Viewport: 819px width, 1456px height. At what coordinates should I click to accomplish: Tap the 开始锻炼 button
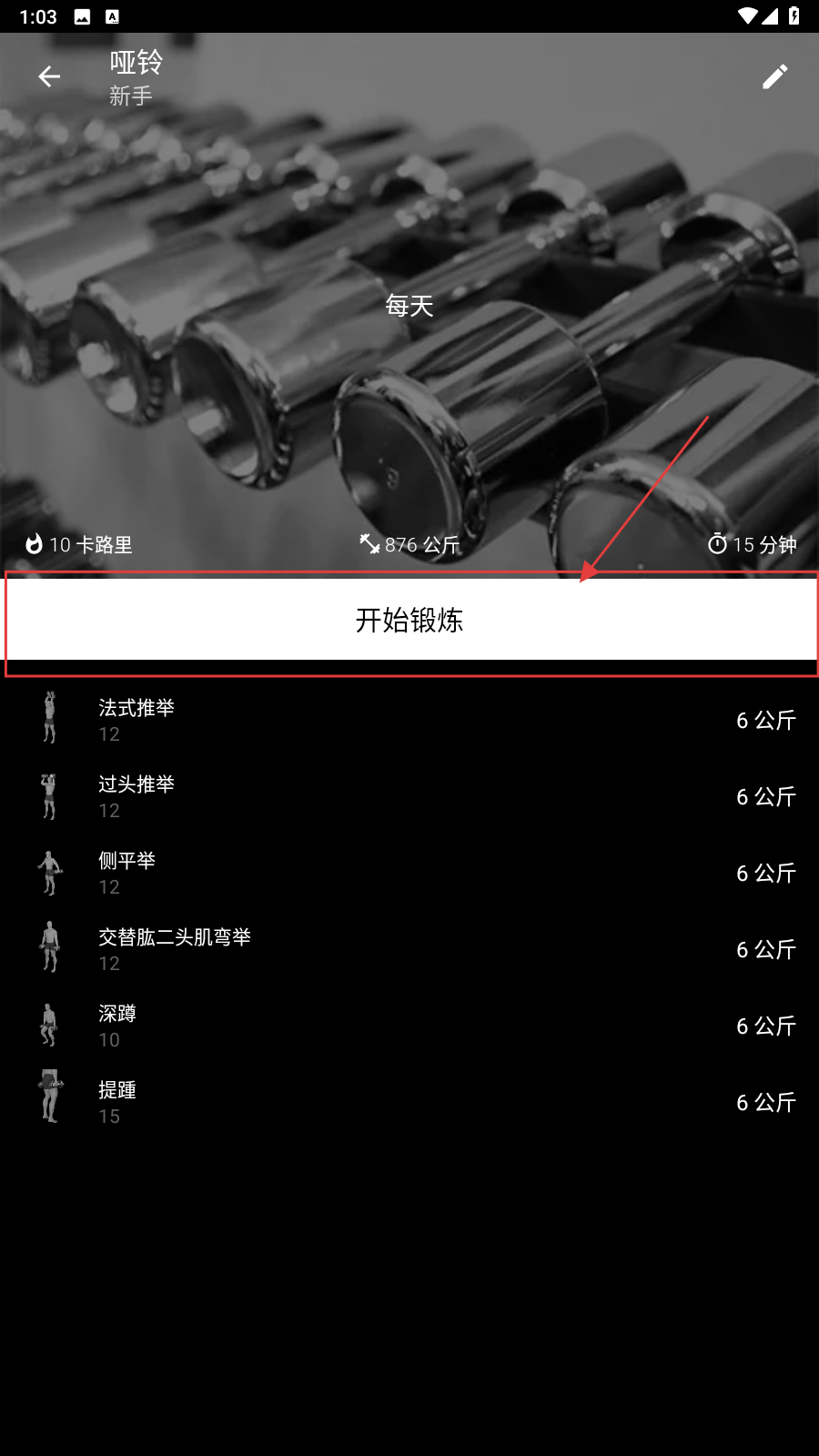(409, 621)
